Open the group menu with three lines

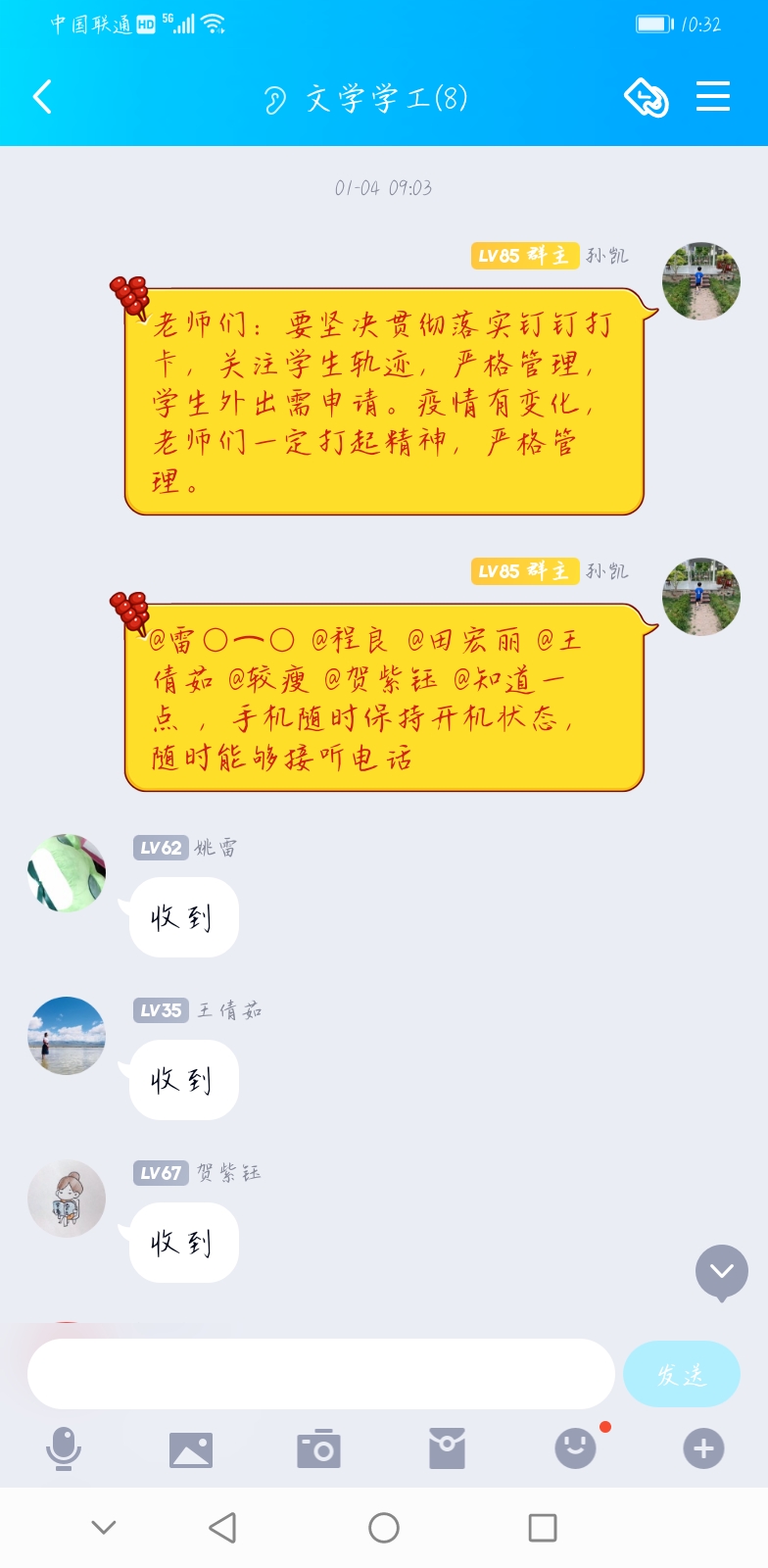coord(712,97)
